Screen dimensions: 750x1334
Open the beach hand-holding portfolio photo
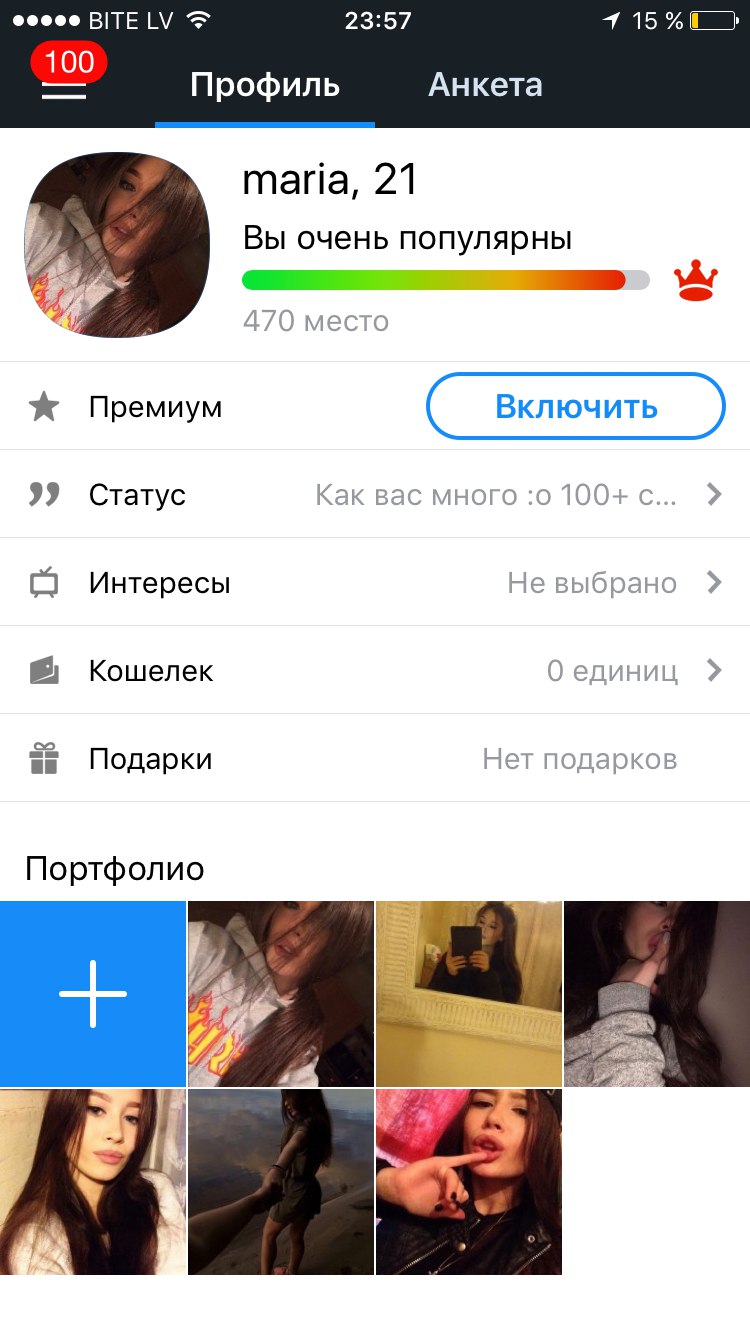tap(281, 1182)
